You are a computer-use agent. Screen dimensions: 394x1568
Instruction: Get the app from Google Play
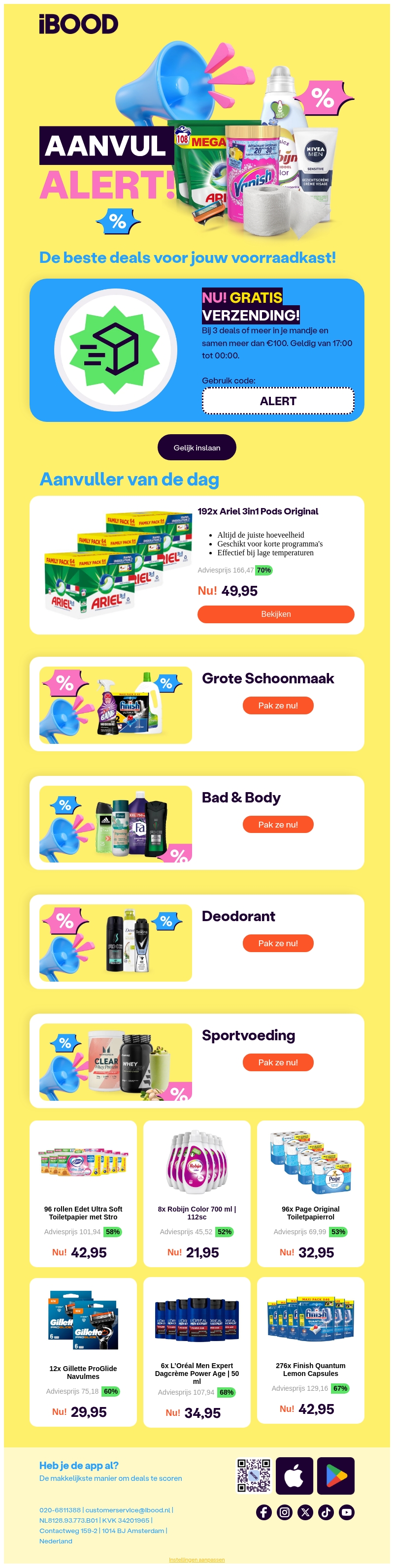[336, 1475]
